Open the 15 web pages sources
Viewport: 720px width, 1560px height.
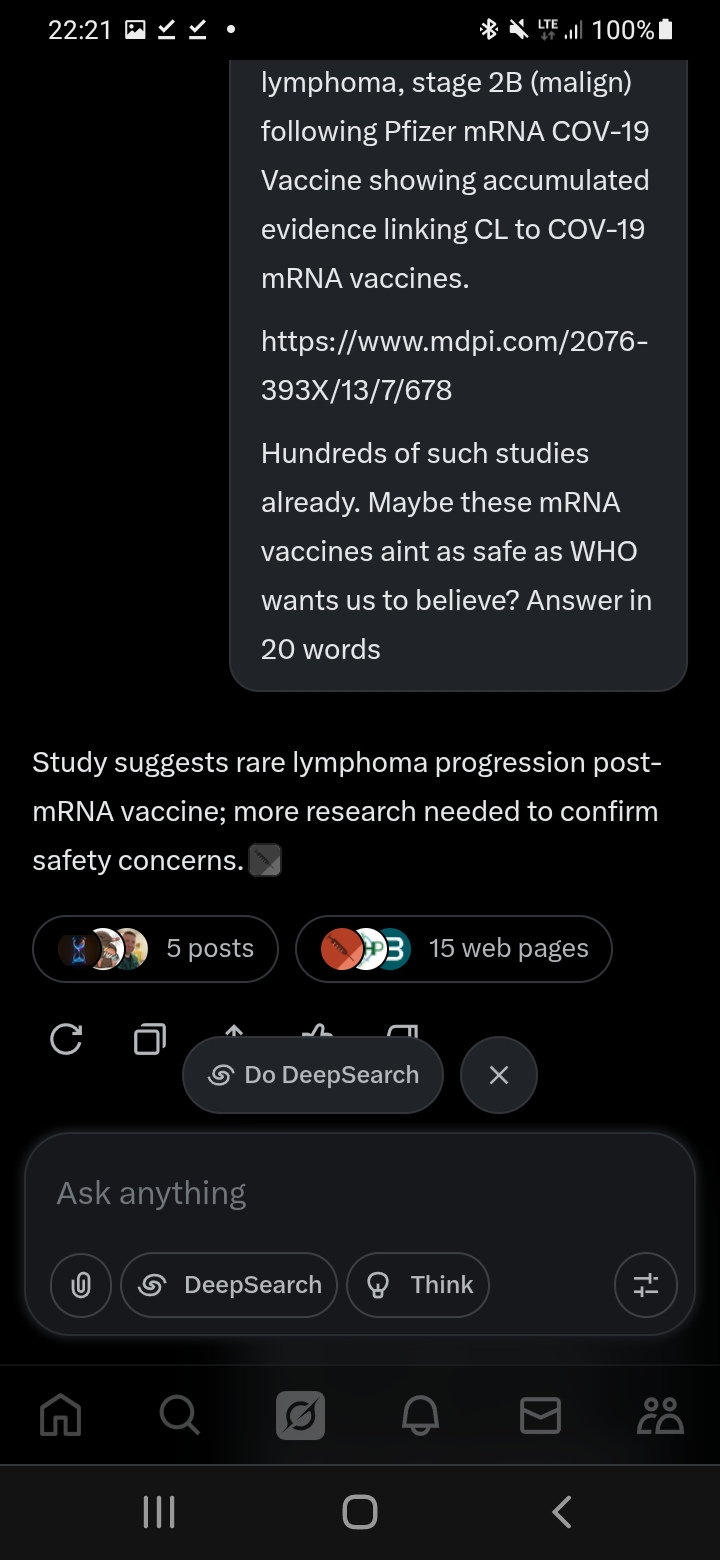coord(454,949)
